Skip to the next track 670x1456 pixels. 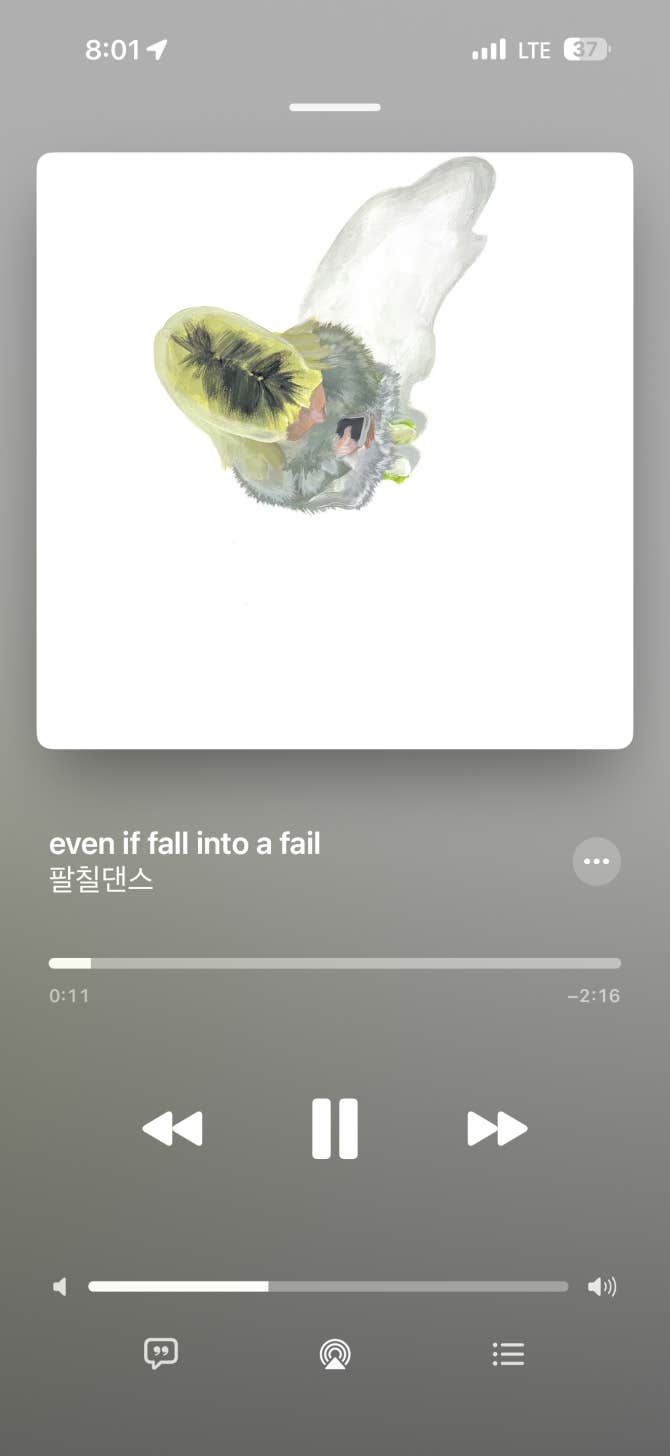[x=497, y=1128]
